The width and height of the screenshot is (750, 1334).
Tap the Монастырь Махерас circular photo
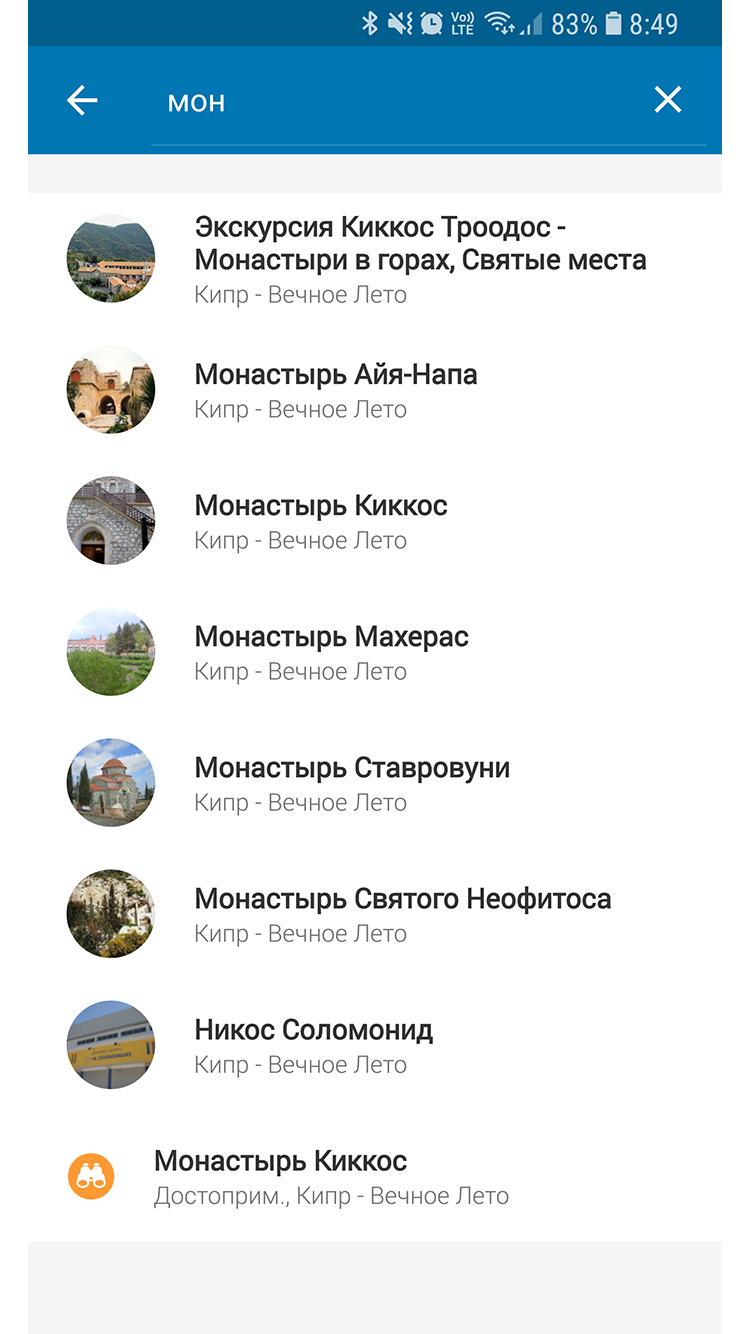110,651
